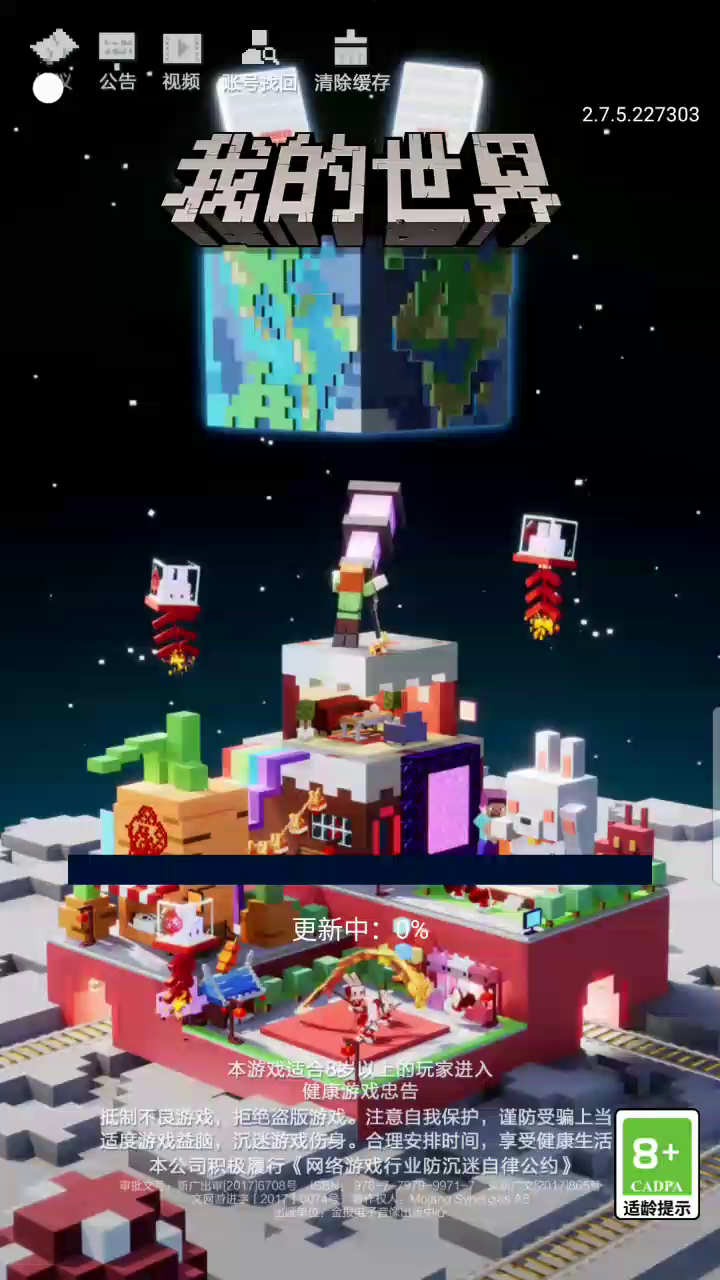This screenshot has width=720, height=1280.
Task: Open the 协议 agreement icon
Action: pos(54,62)
